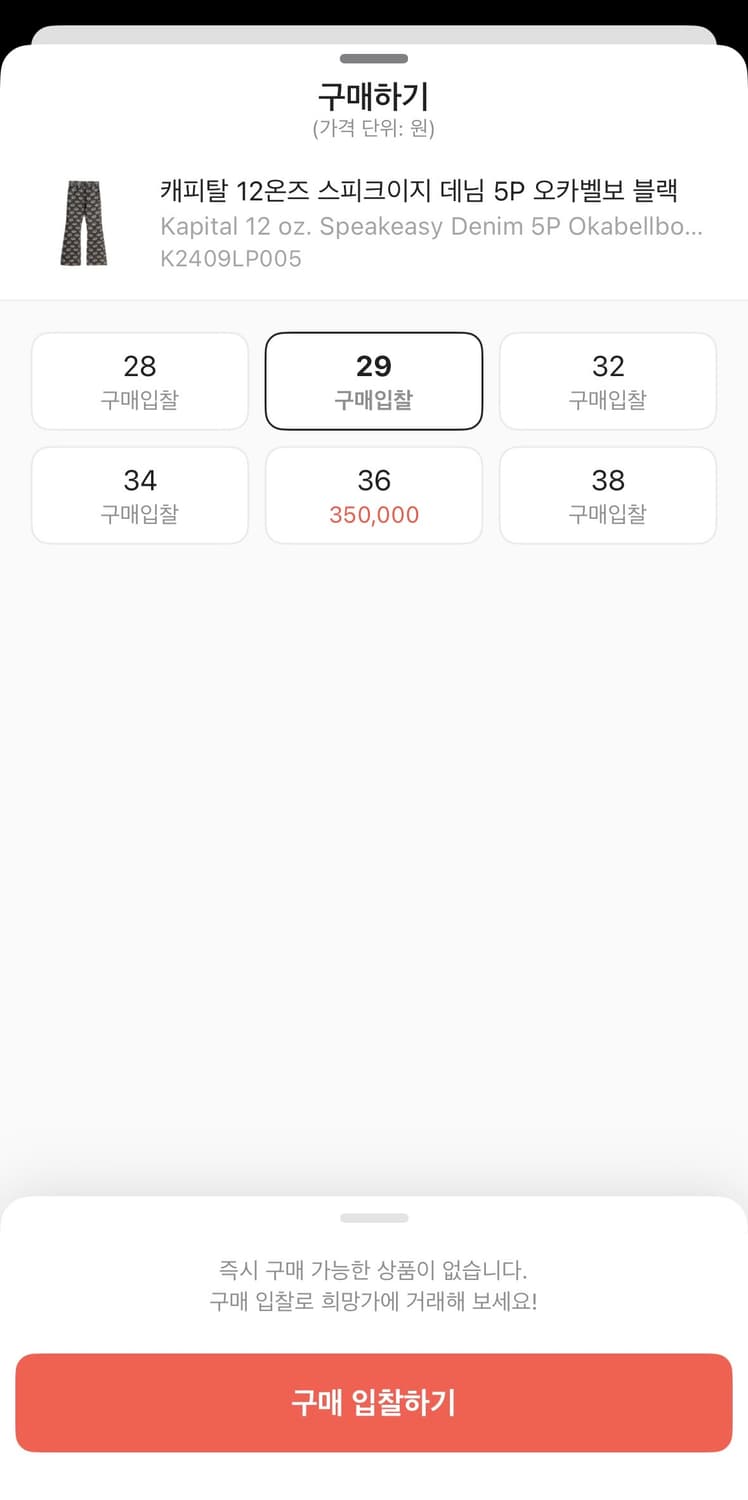Tap the red 구매 입찰하기 button
The image size is (748, 1500).
tap(373, 1403)
